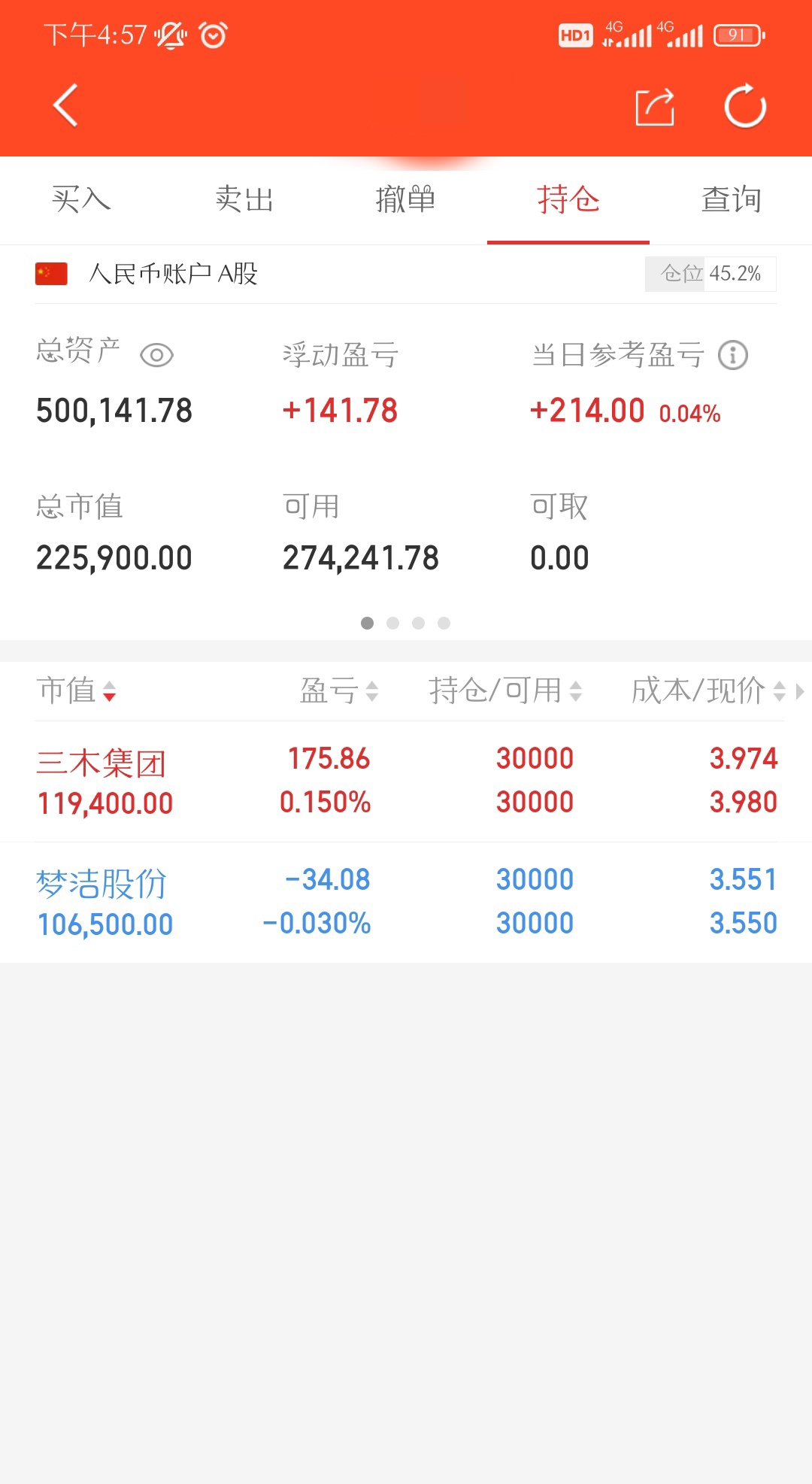Sort holdings by 盈亏
The height and width of the screenshot is (1484, 812).
338,690
